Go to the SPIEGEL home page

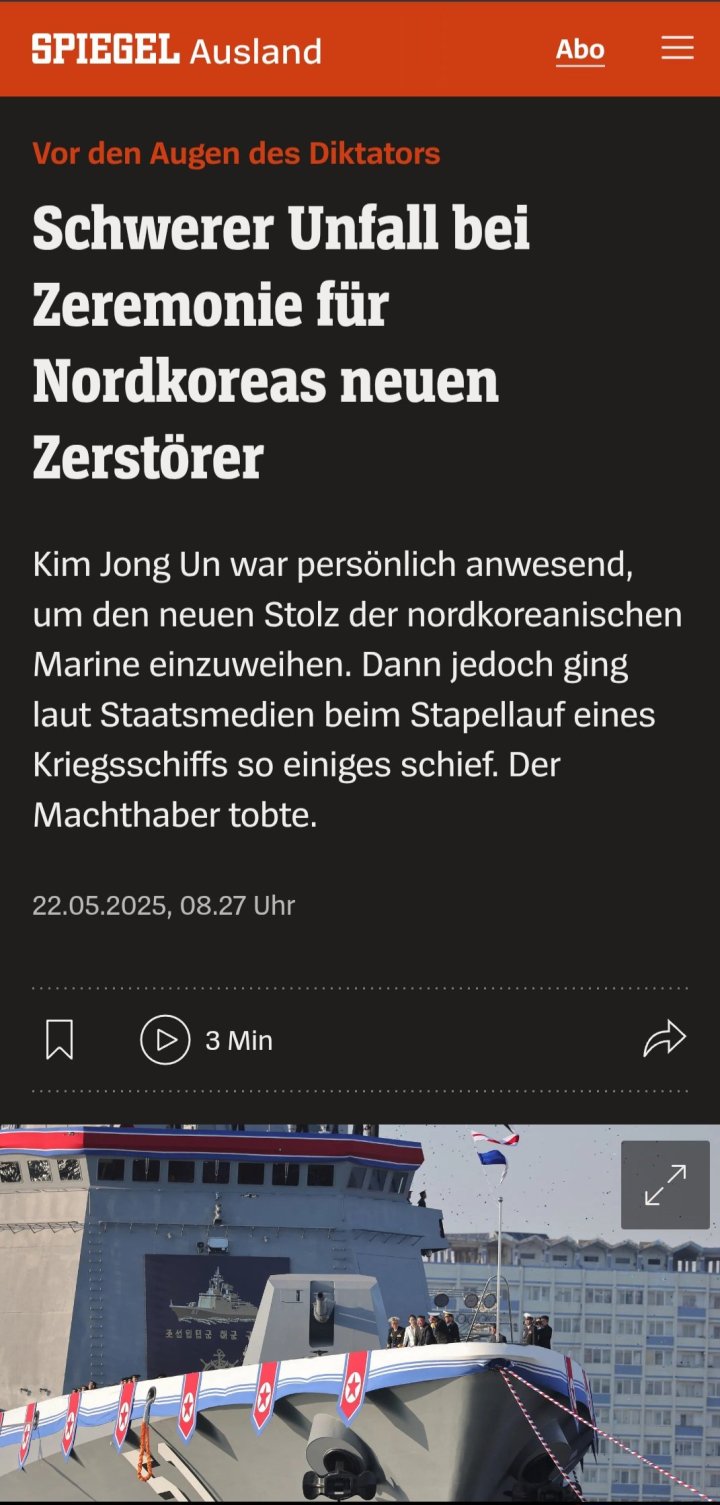click(x=105, y=49)
